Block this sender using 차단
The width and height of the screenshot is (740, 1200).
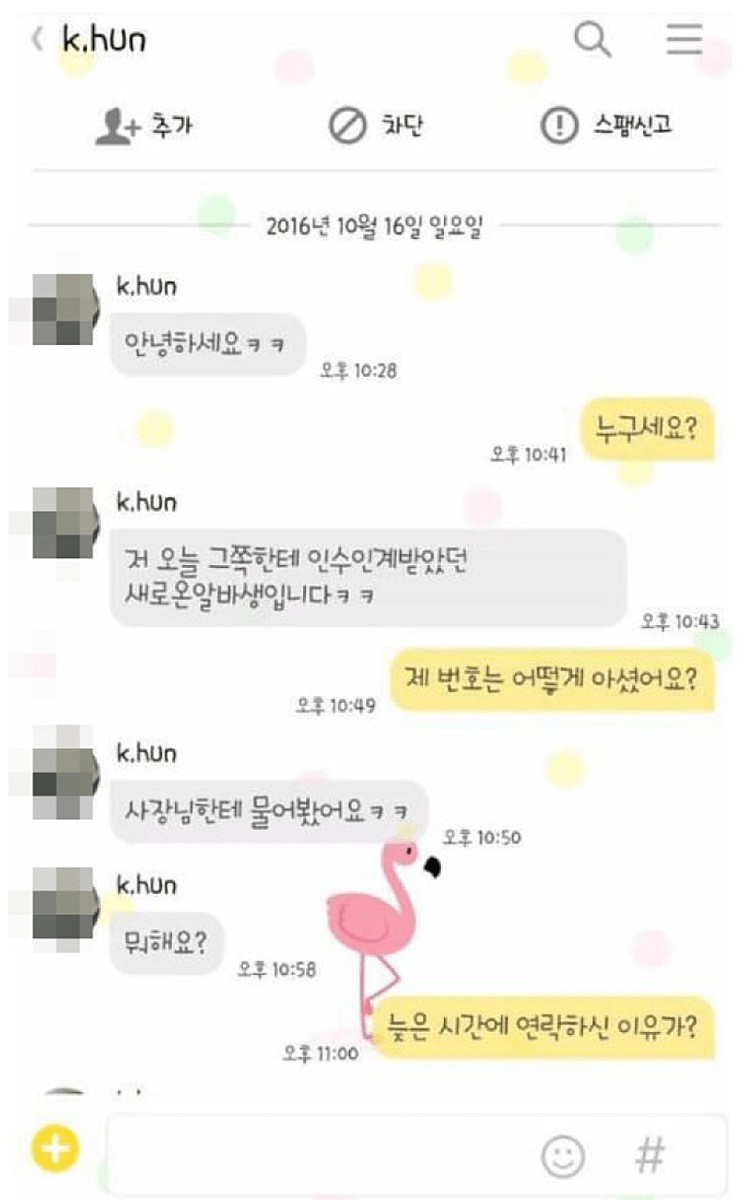coord(375,127)
